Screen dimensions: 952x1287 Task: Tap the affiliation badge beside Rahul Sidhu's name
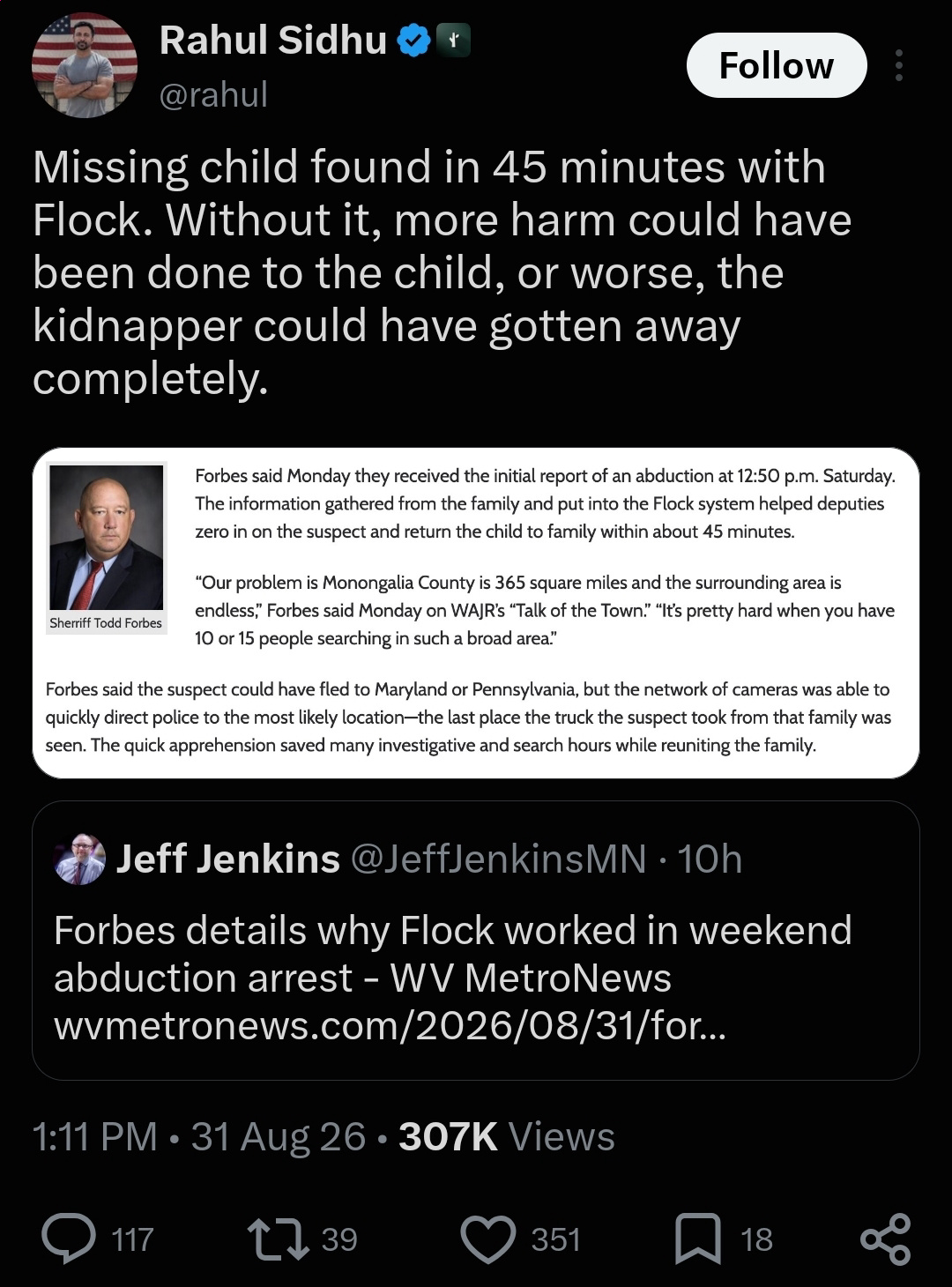[x=454, y=40]
